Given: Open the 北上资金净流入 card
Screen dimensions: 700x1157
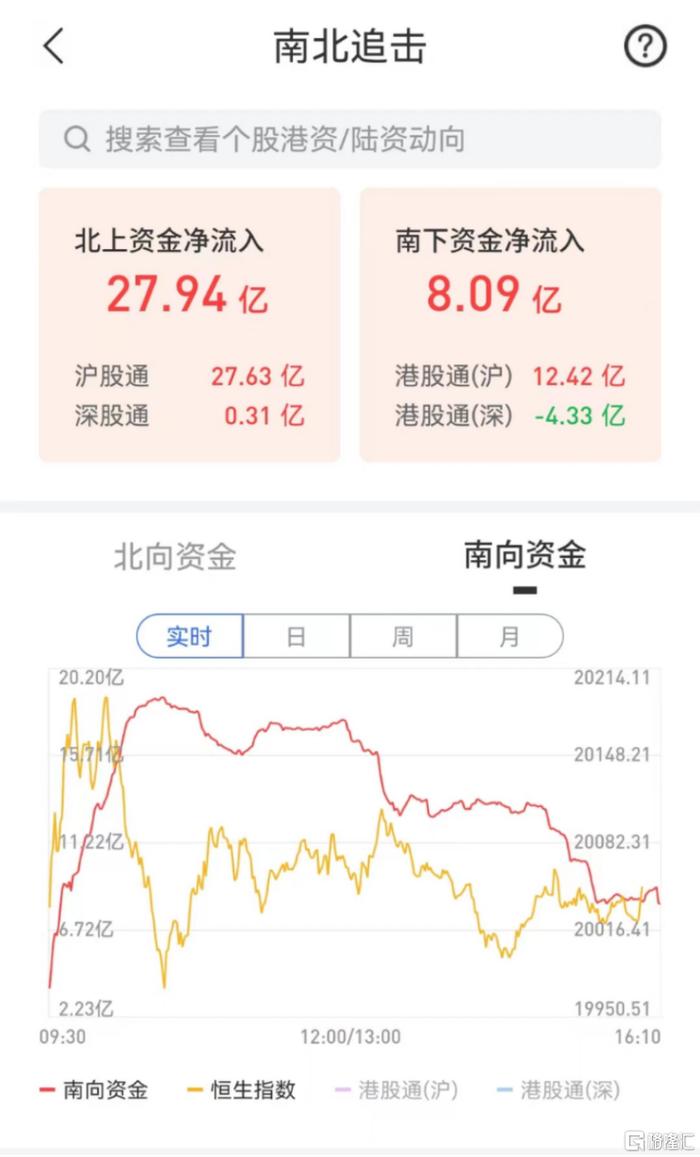Looking at the screenshot, I should pos(190,325).
